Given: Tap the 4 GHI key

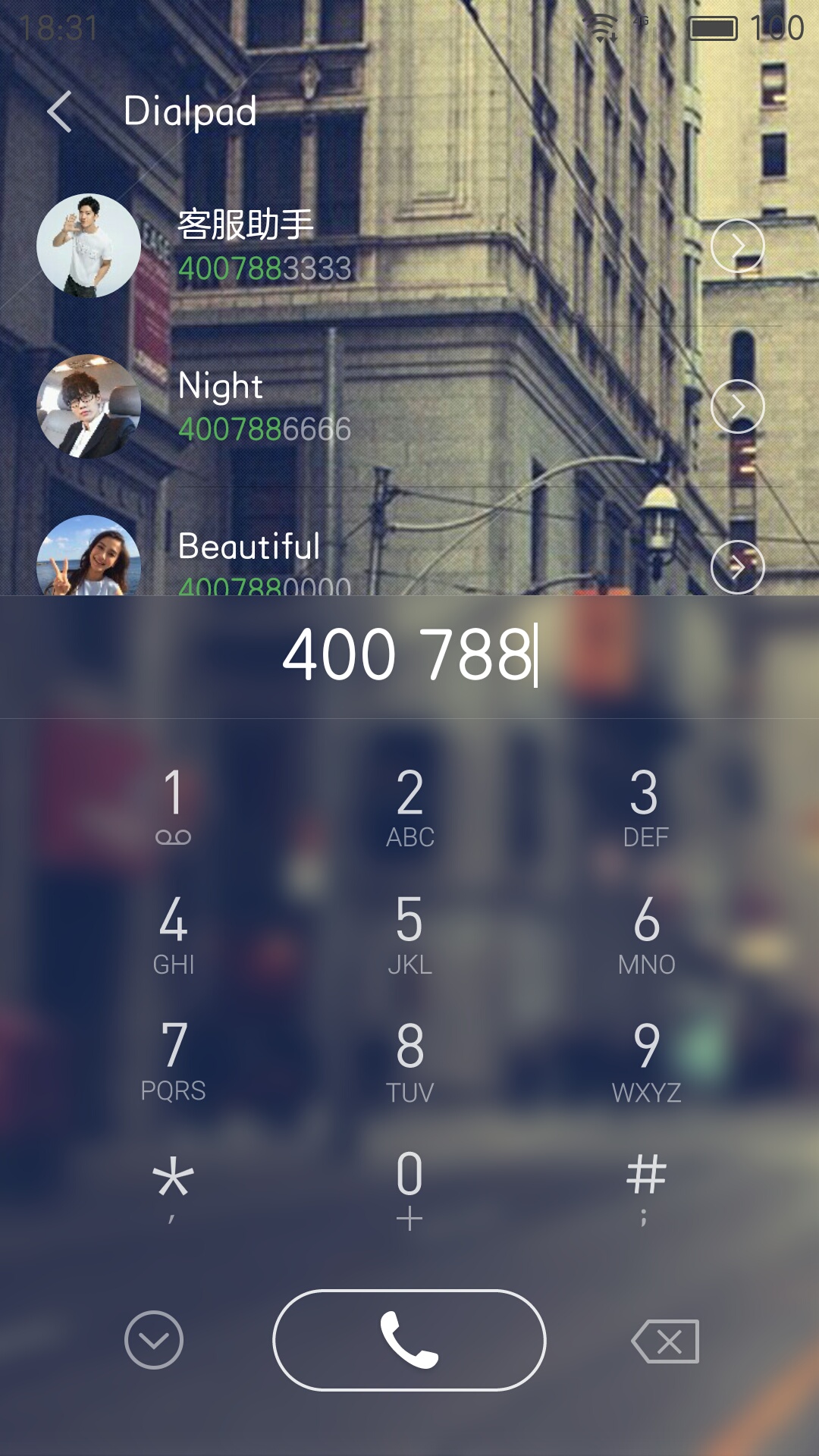Looking at the screenshot, I should pyautogui.click(x=174, y=934).
